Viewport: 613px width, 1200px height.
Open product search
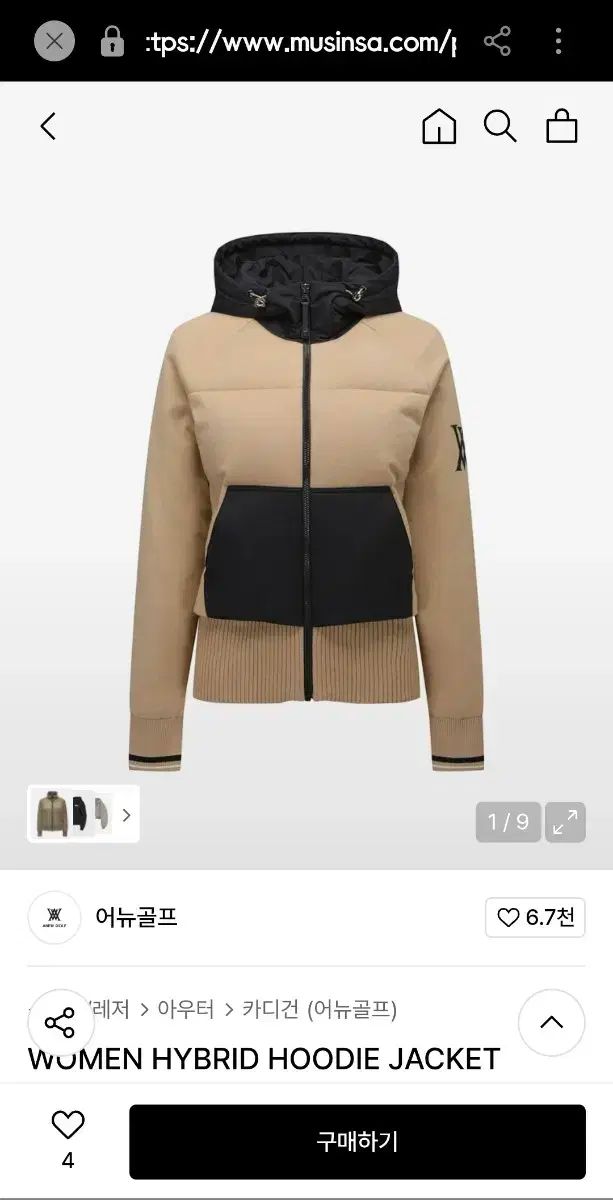pos(499,127)
